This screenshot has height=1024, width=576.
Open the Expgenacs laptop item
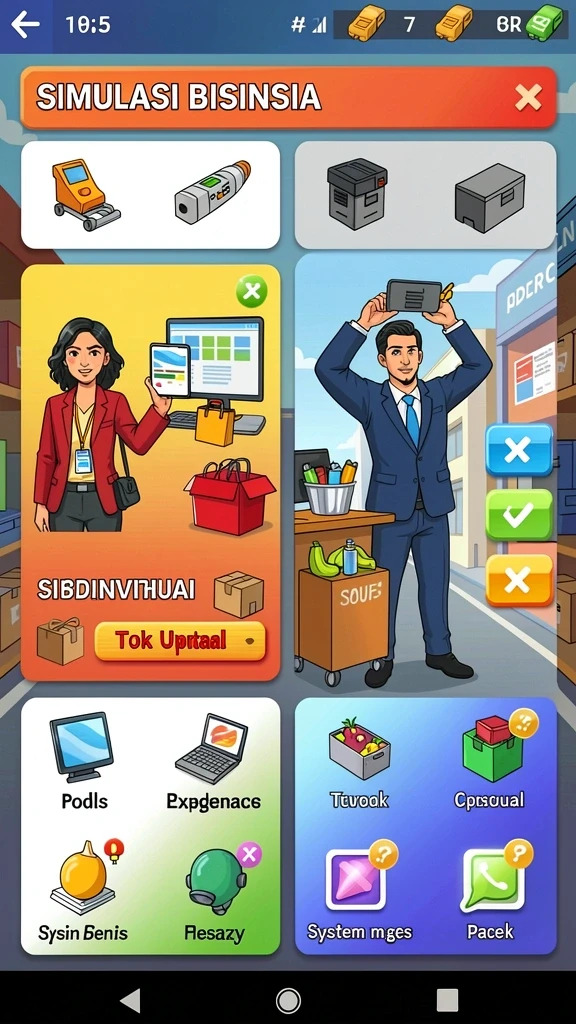[213, 761]
